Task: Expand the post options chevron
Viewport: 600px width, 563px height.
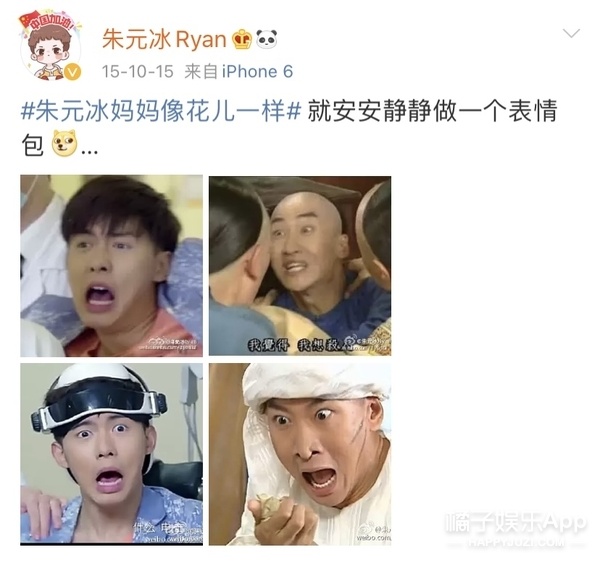Action: (571, 34)
